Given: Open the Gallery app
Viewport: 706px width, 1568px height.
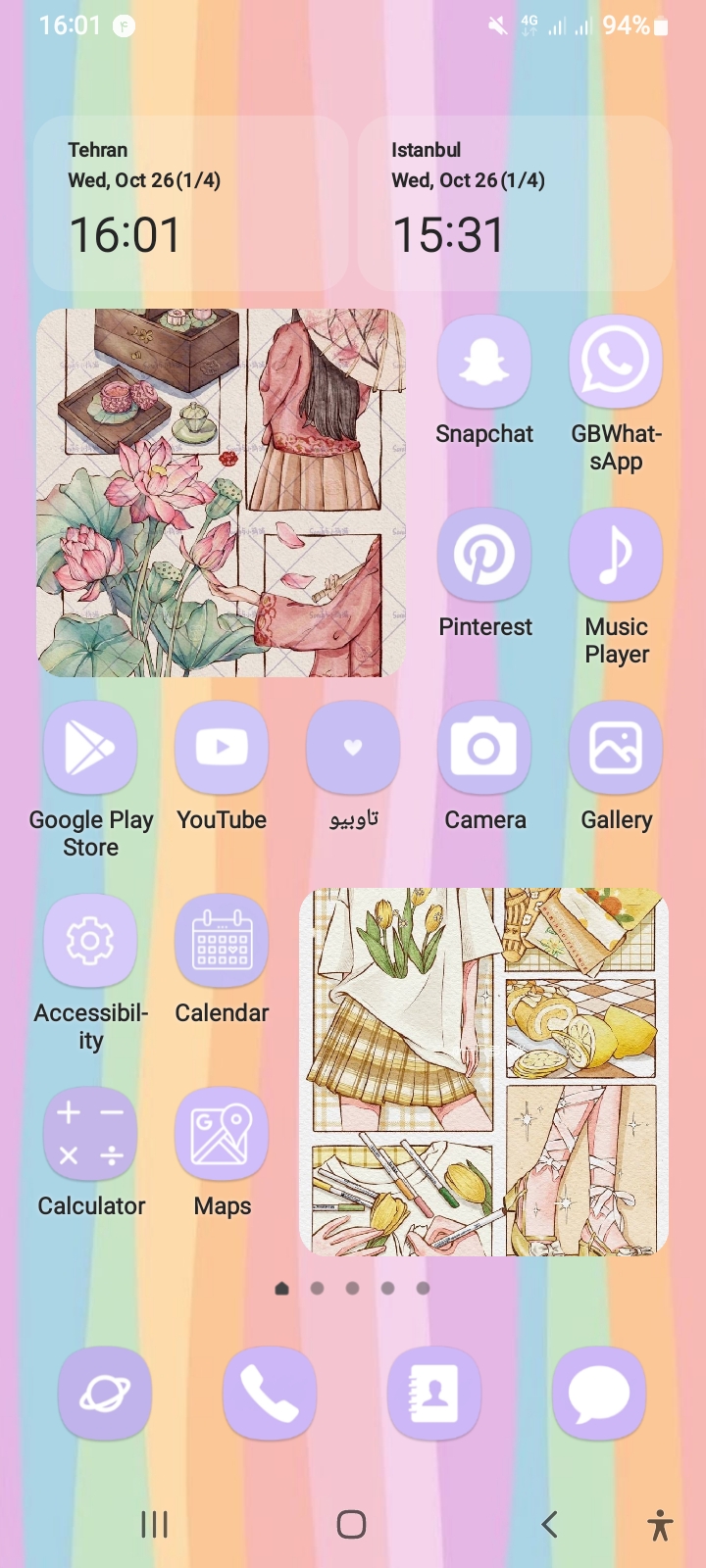Looking at the screenshot, I should click(x=616, y=748).
